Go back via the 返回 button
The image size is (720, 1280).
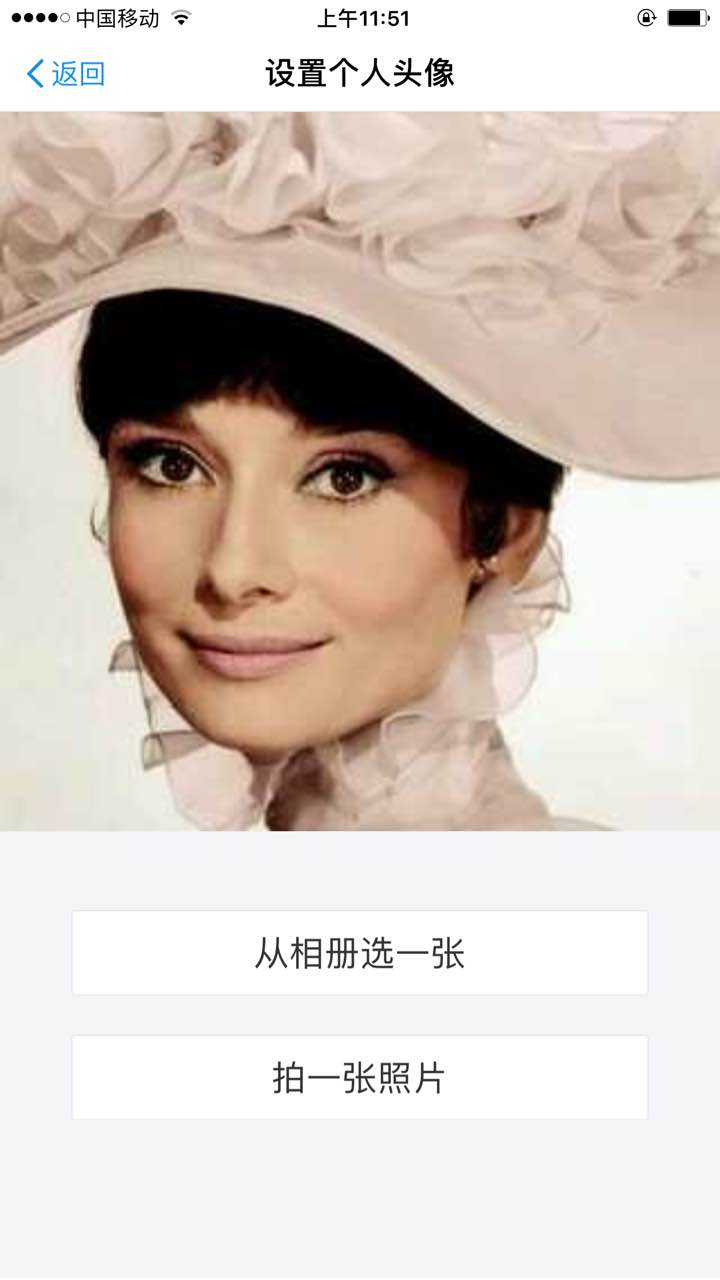point(66,74)
